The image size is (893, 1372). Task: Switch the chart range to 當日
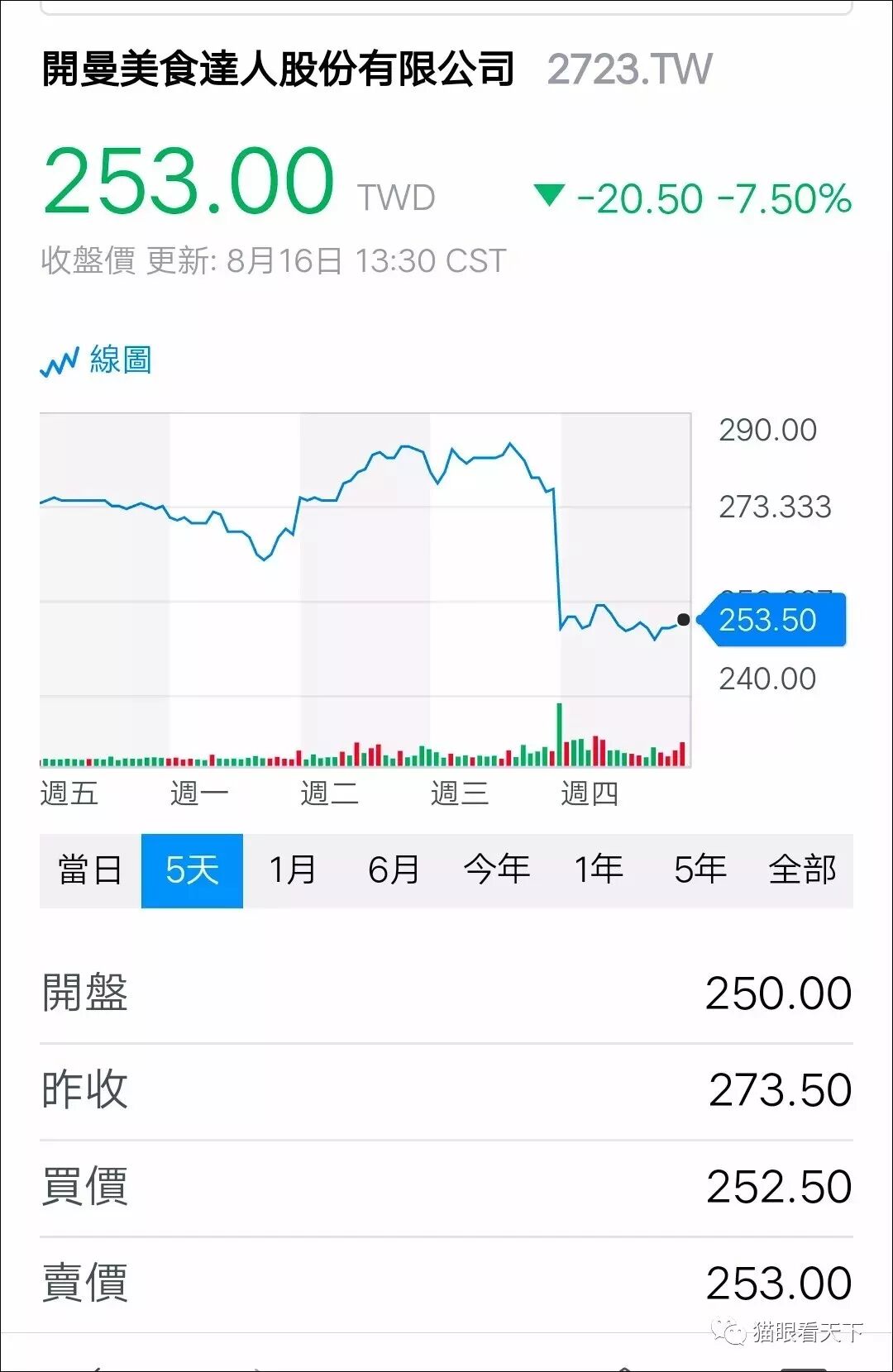(x=90, y=870)
